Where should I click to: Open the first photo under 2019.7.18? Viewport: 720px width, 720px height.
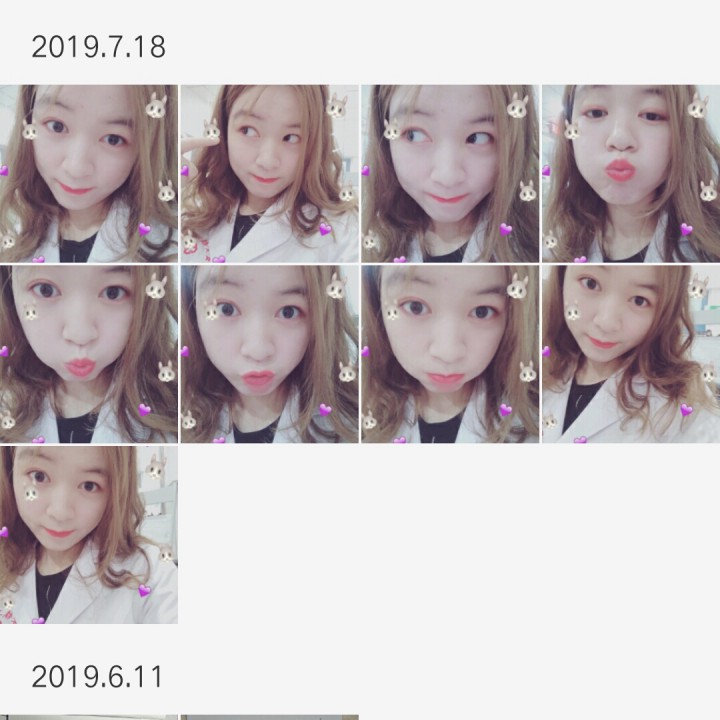pos(89,173)
